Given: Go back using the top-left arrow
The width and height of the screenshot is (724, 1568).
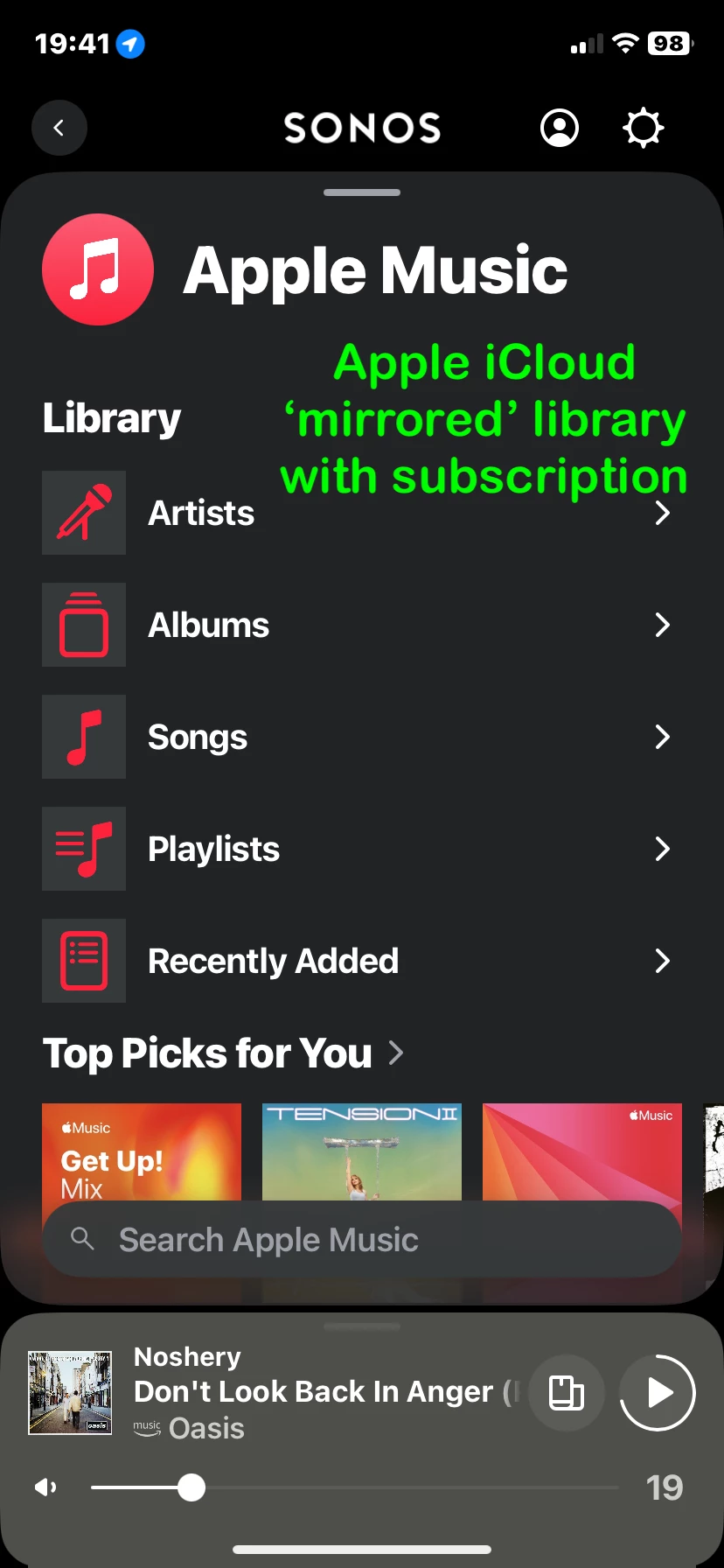Looking at the screenshot, I should 59,128.
